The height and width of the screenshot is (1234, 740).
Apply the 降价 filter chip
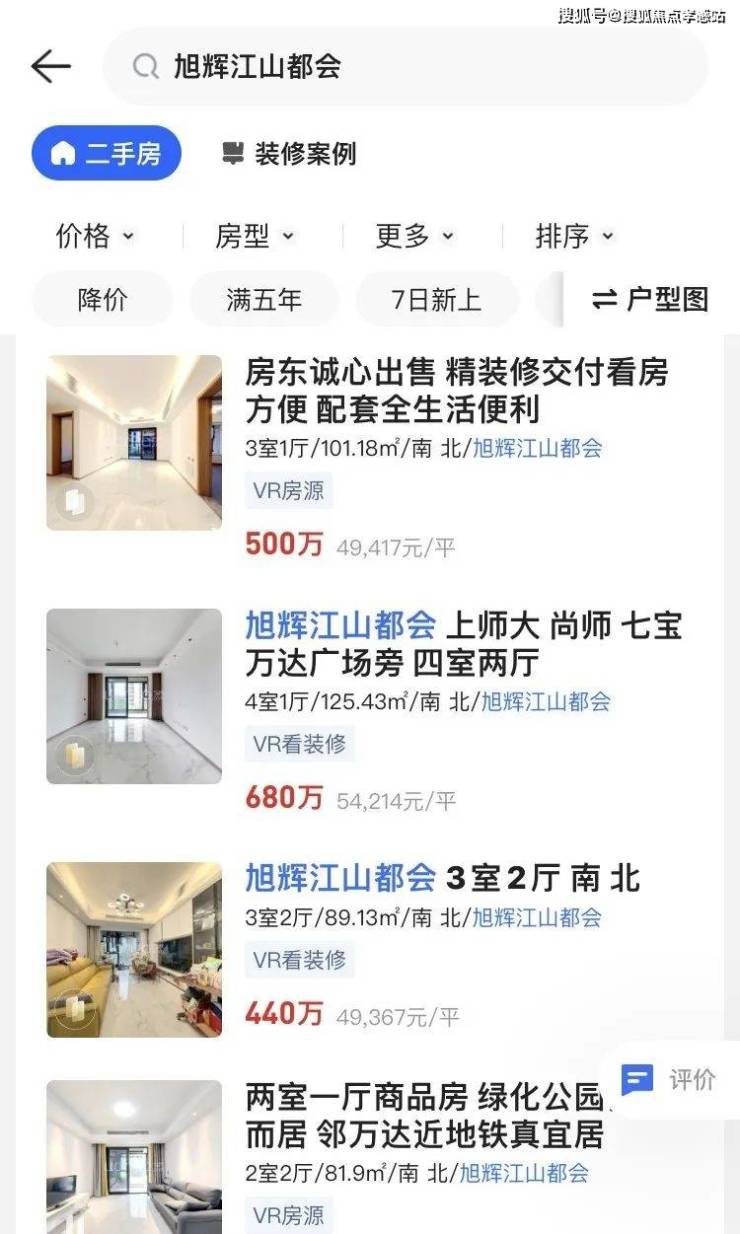tap(103, 299)
